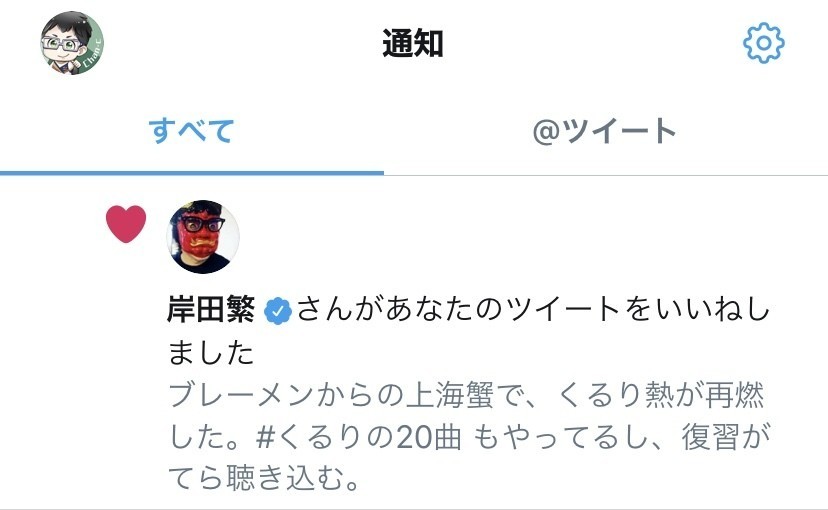This screenshot has height=510, width=828.
Task: Open your profile avatar menu
Action: [x=72, y=45]
